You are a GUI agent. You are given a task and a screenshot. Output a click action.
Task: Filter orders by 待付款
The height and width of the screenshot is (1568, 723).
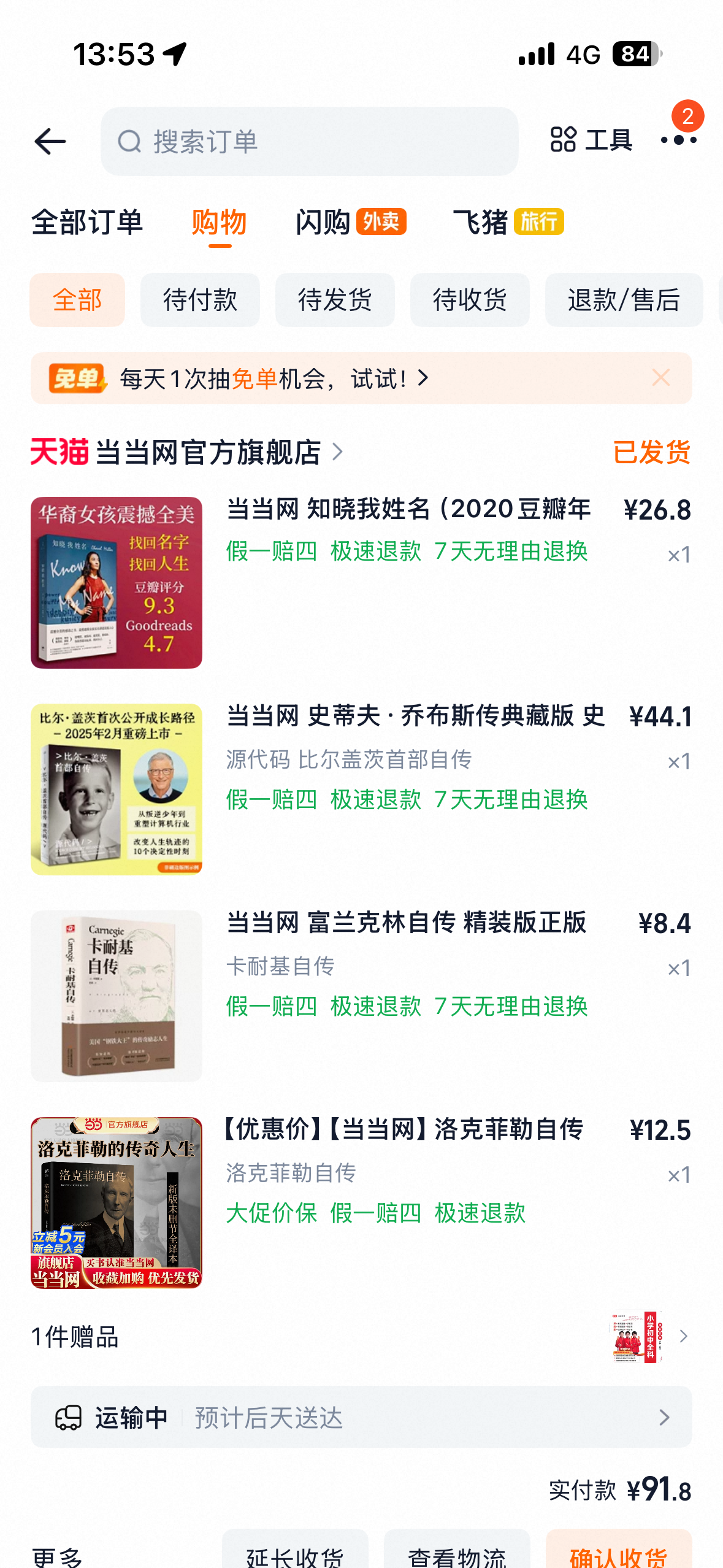point(200,300)
